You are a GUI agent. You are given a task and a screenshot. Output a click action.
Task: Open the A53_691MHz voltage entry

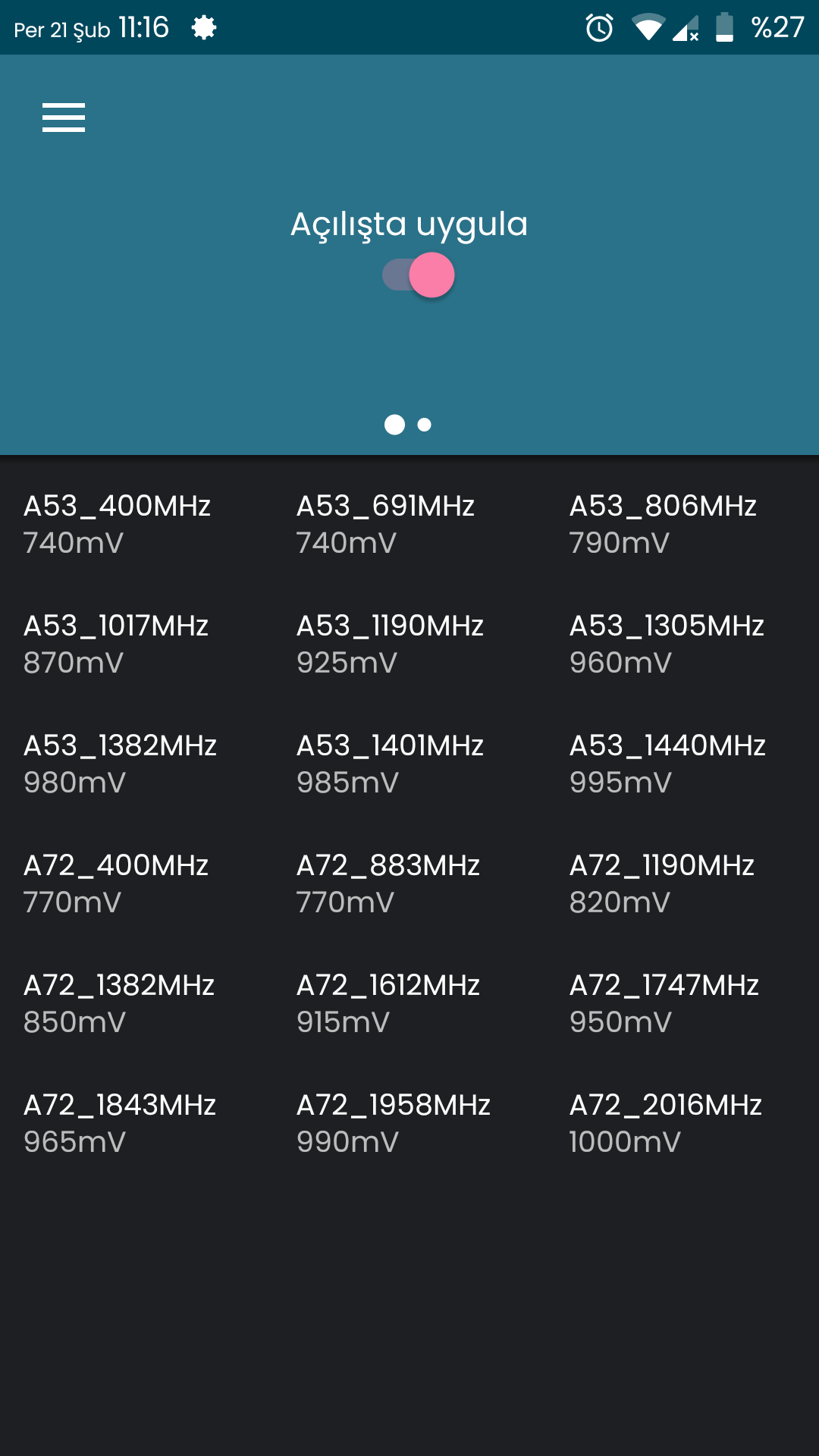385,524
